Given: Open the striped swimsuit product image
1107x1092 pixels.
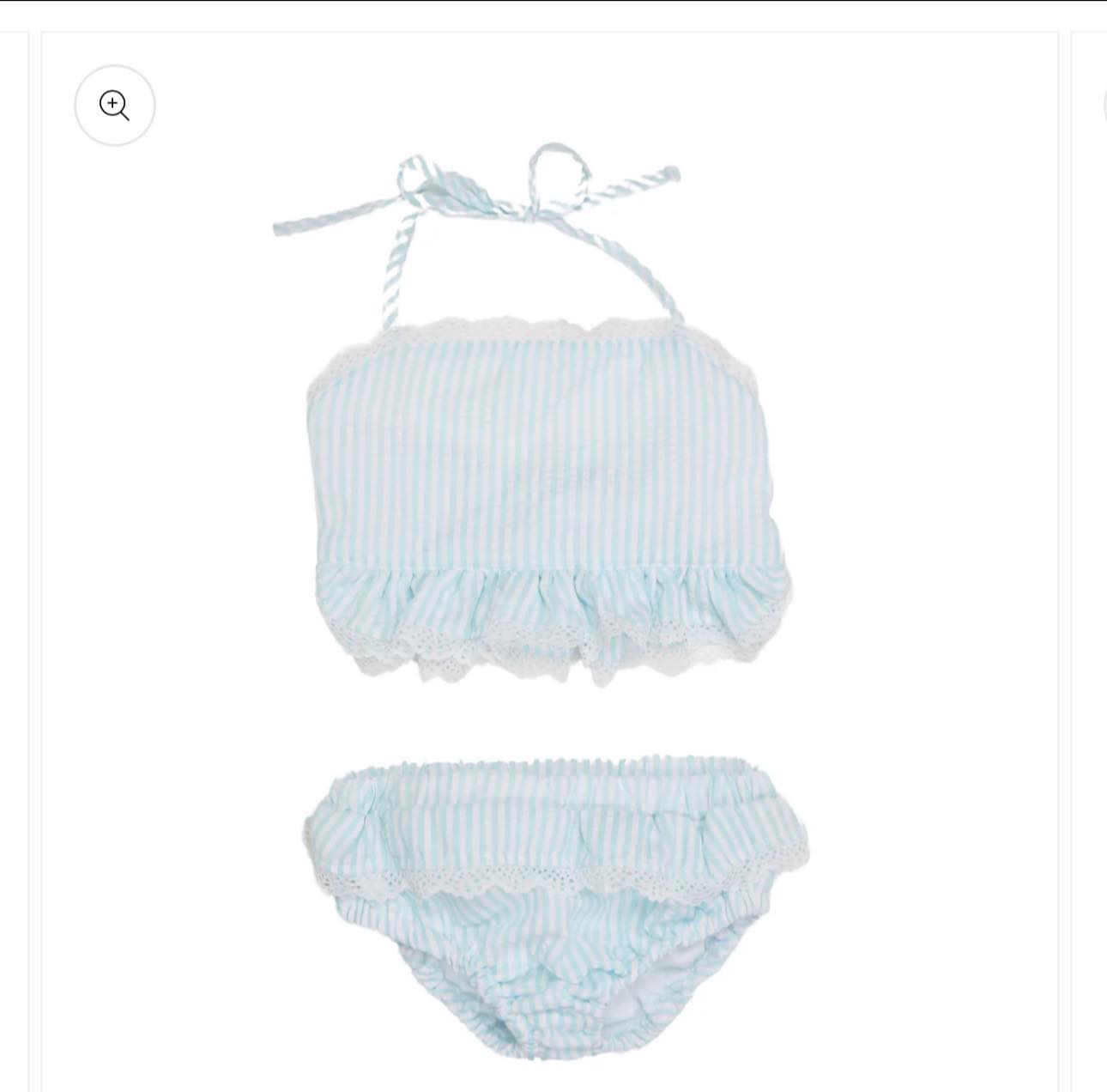Looking at the screenshot, I should click(549, 601).
